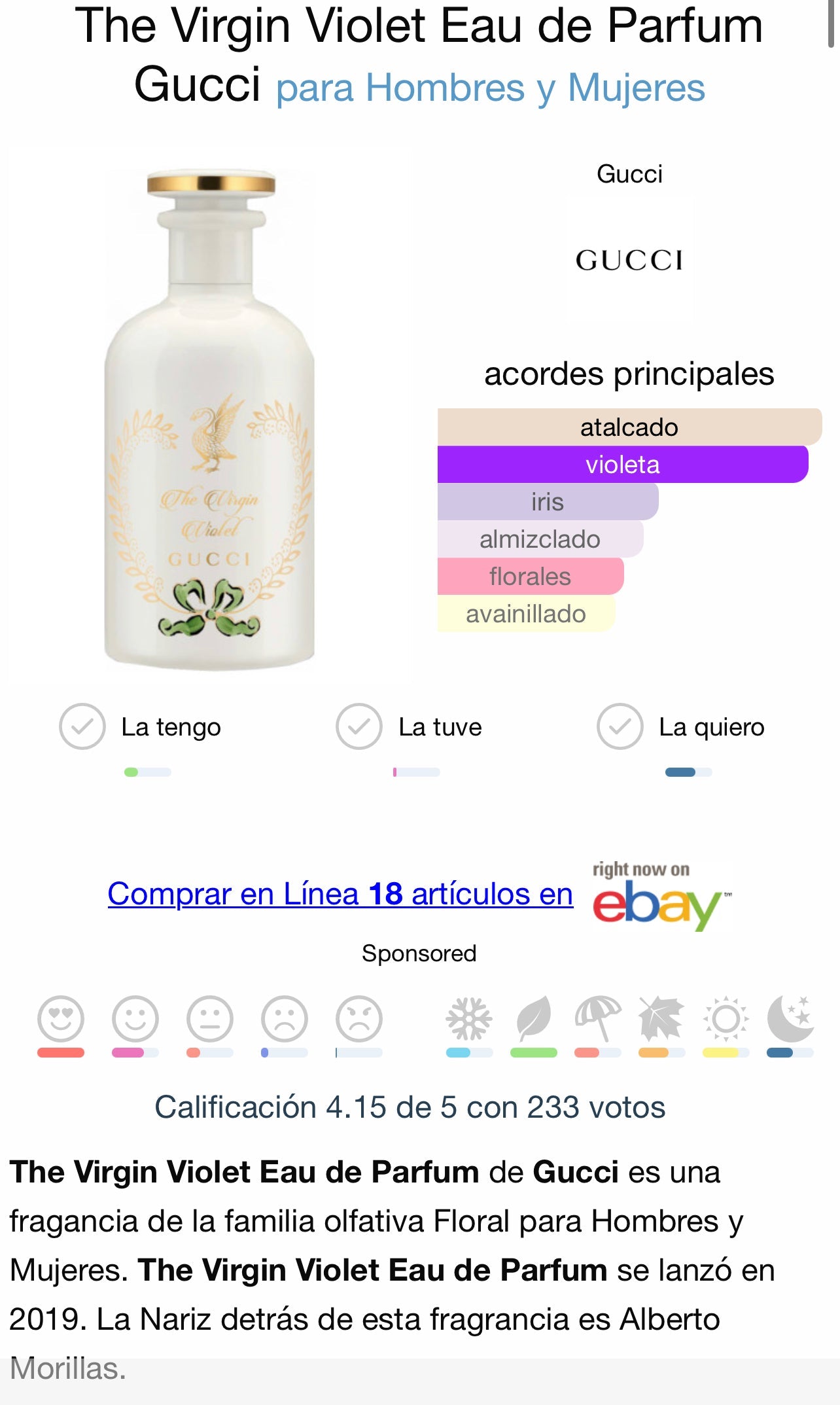This screenshot has height=1405, width=840.
Task: Vote winter with the snowflake icon
Action: 469,1019
